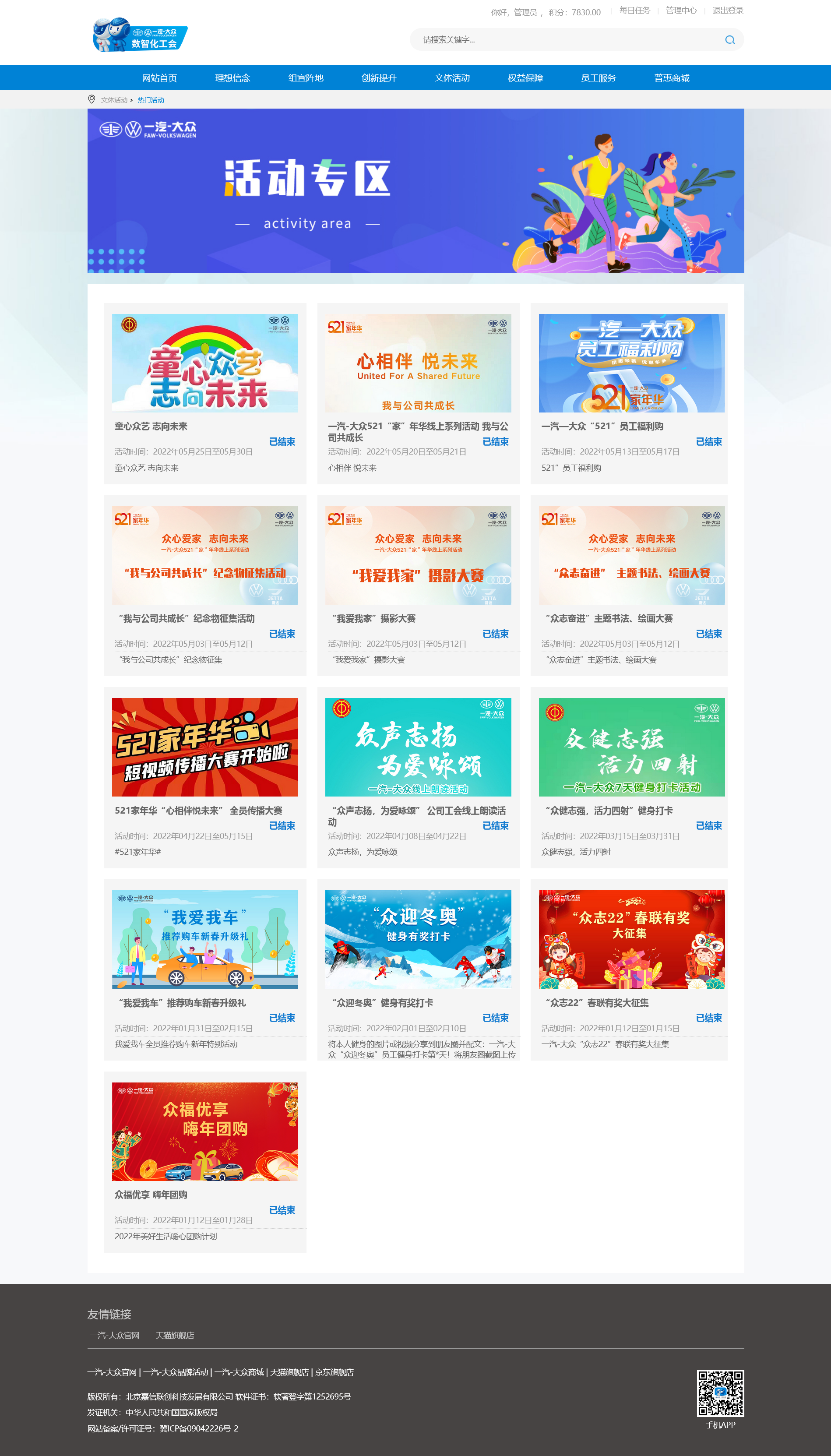Open 京东旗舰店 footer link

coord(335,1372)
